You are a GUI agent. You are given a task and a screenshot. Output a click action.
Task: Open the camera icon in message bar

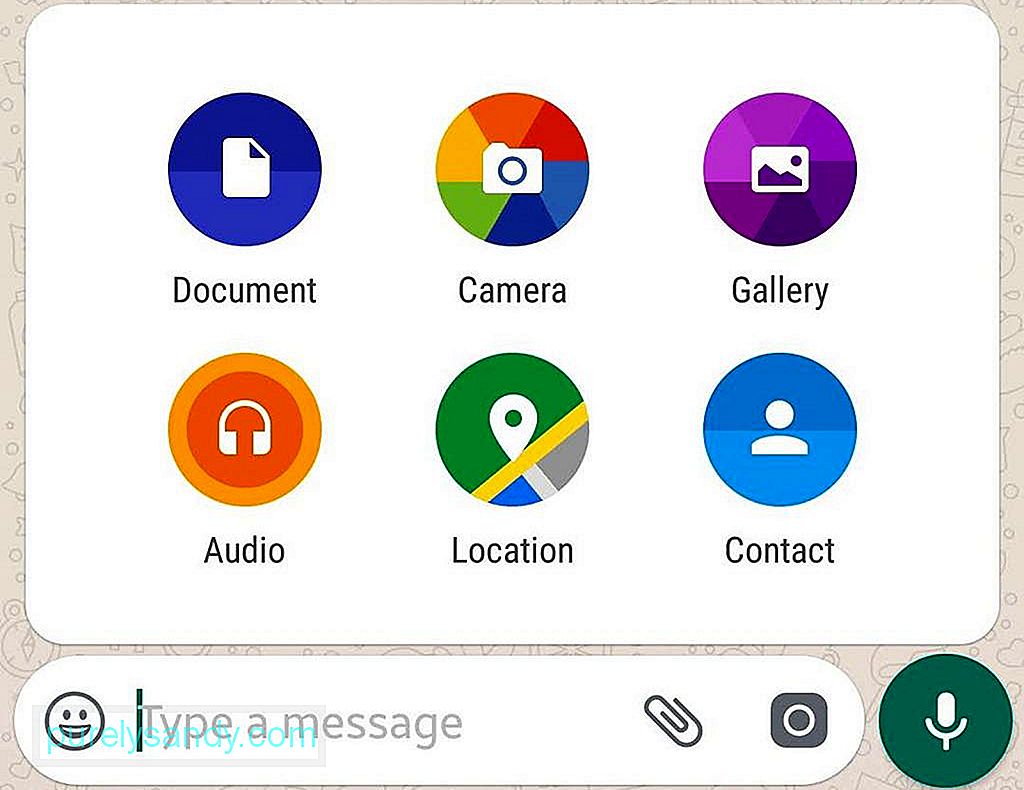click(798, 721)
